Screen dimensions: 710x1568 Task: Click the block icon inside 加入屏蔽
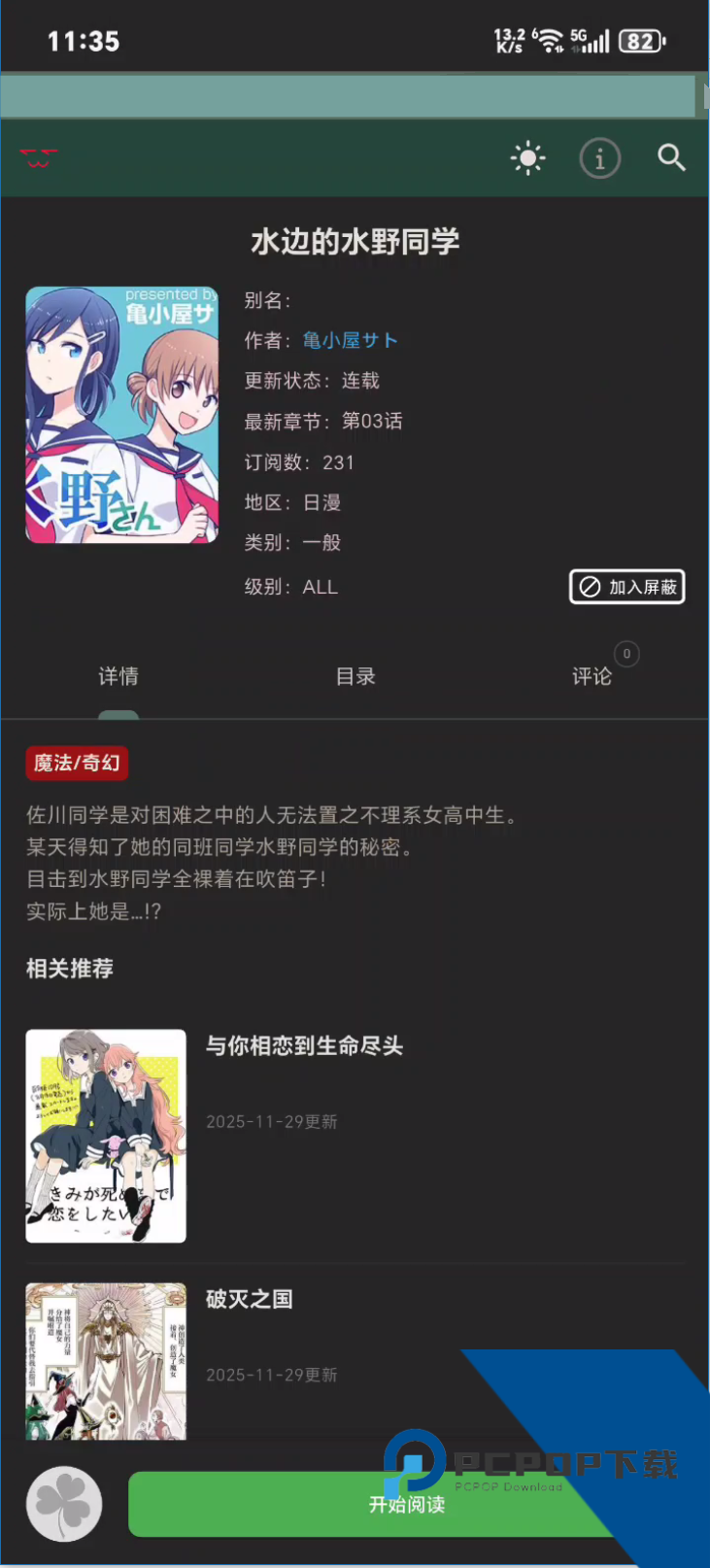tap(590, 587)
